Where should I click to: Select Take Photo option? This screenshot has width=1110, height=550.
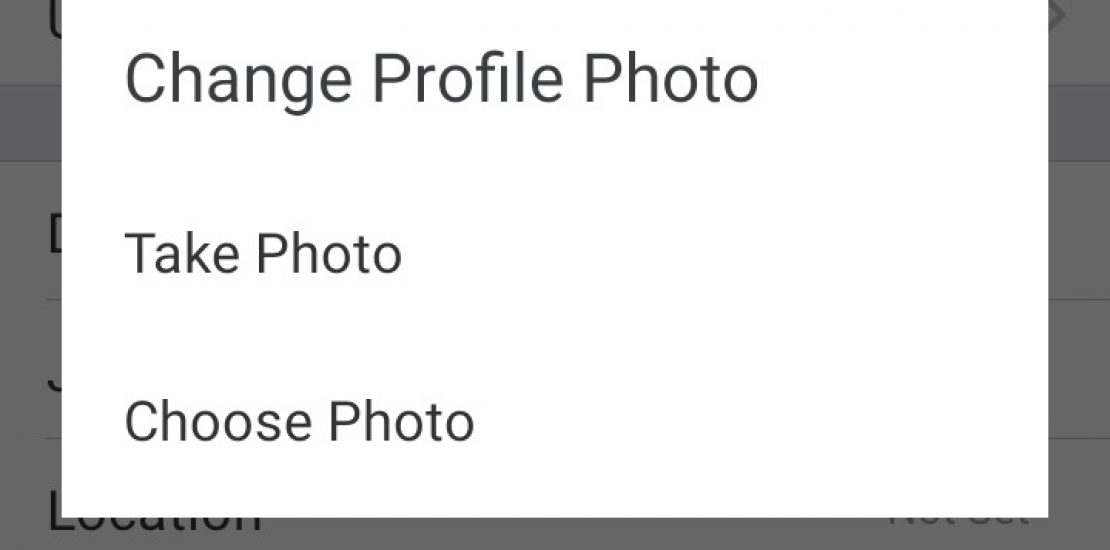[x=263, y=253]
